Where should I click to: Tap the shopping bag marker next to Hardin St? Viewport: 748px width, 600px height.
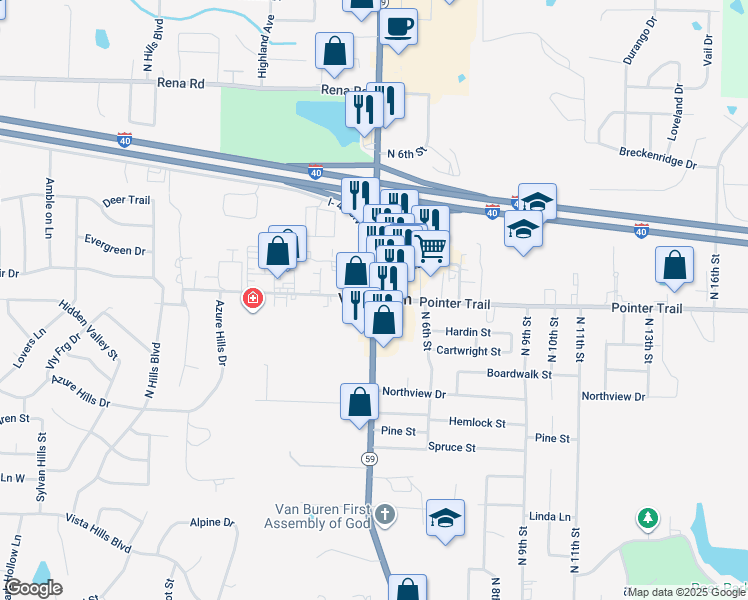(x=384, y=321)
